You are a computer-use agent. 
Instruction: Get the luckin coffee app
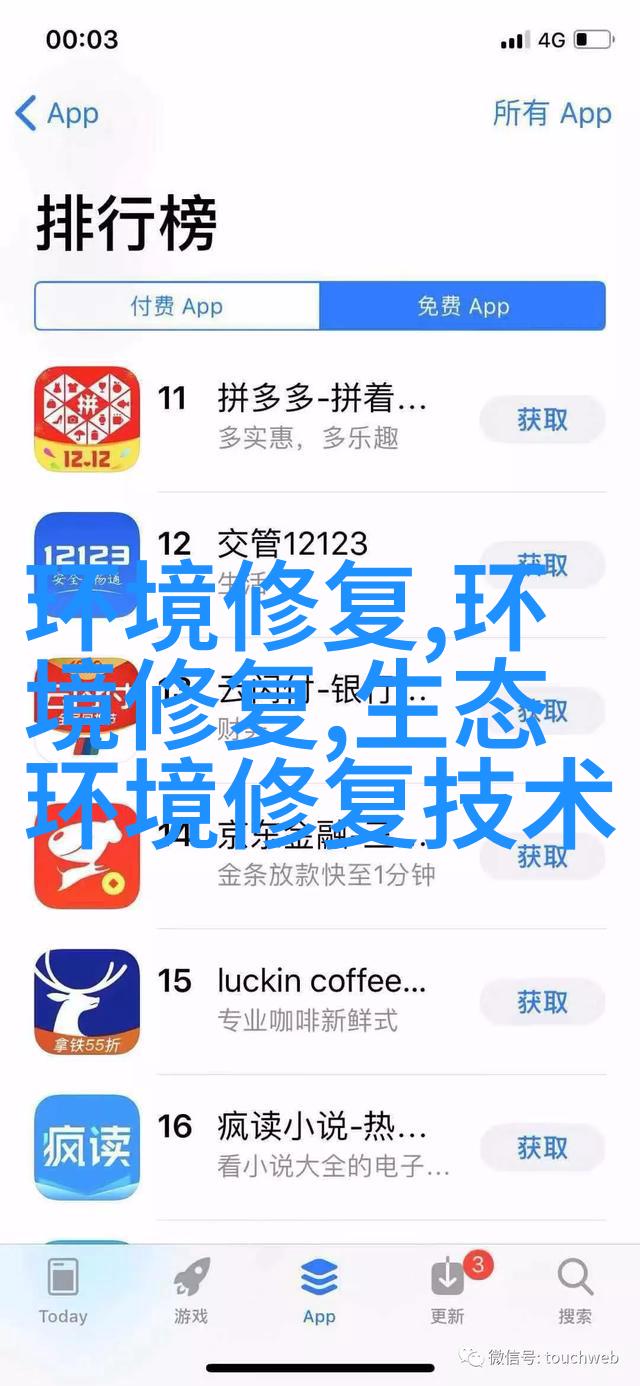(x=542, y=1002)
